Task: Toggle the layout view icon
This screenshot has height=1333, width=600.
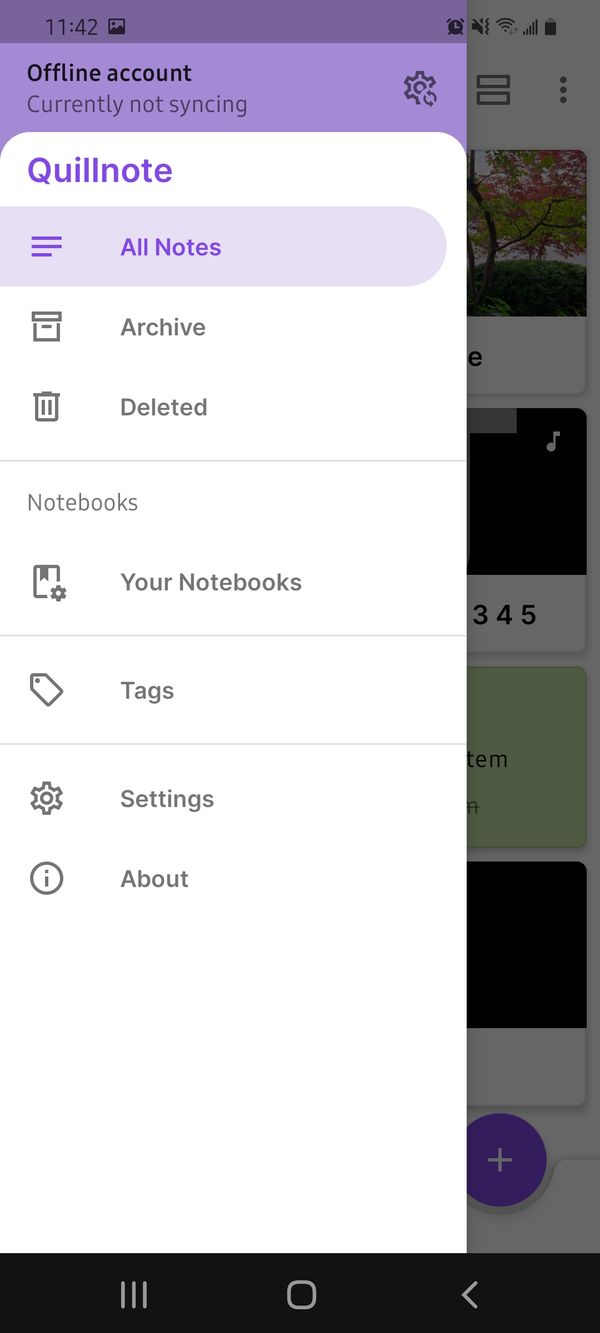Action: coord(493,90)
